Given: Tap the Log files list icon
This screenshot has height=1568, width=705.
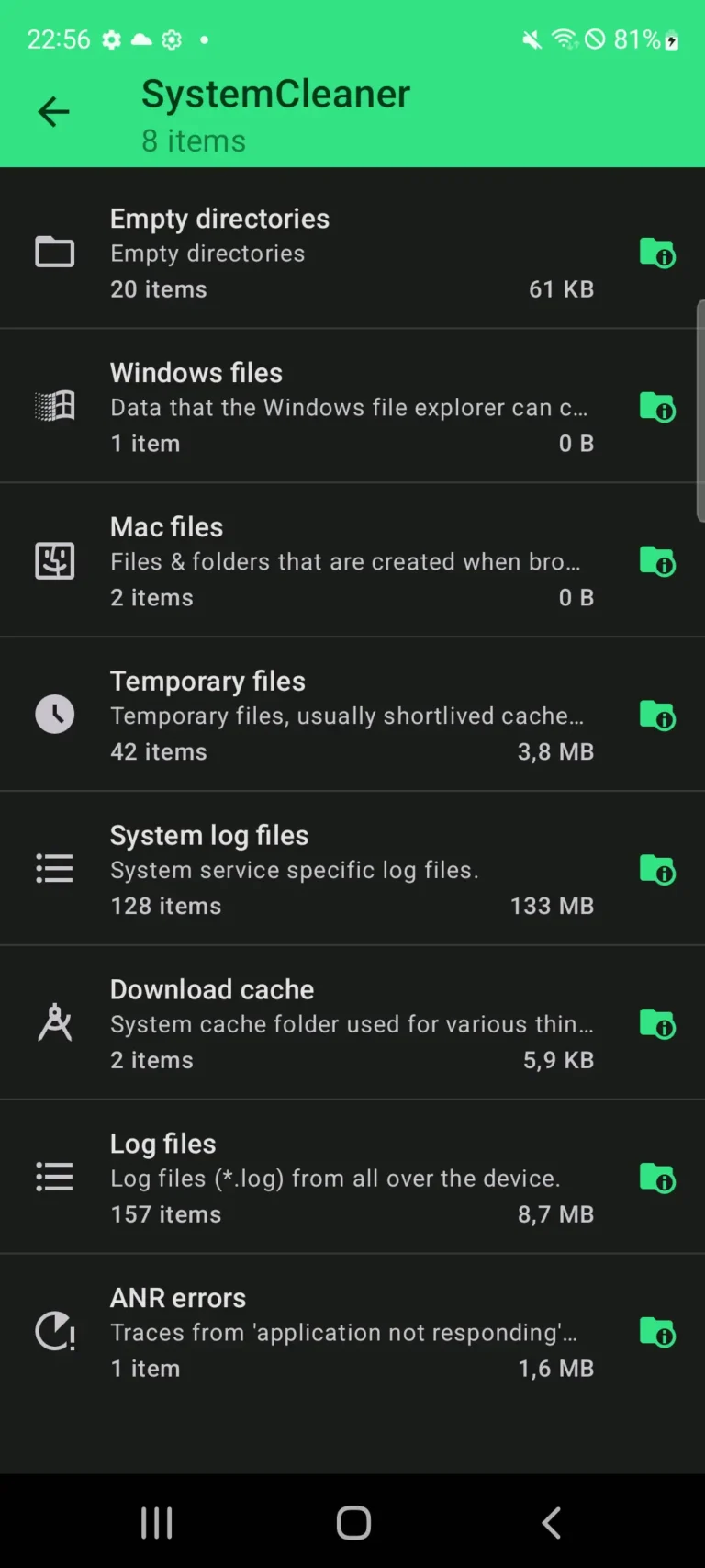Looking at the screenshot, I should 54,1177.
